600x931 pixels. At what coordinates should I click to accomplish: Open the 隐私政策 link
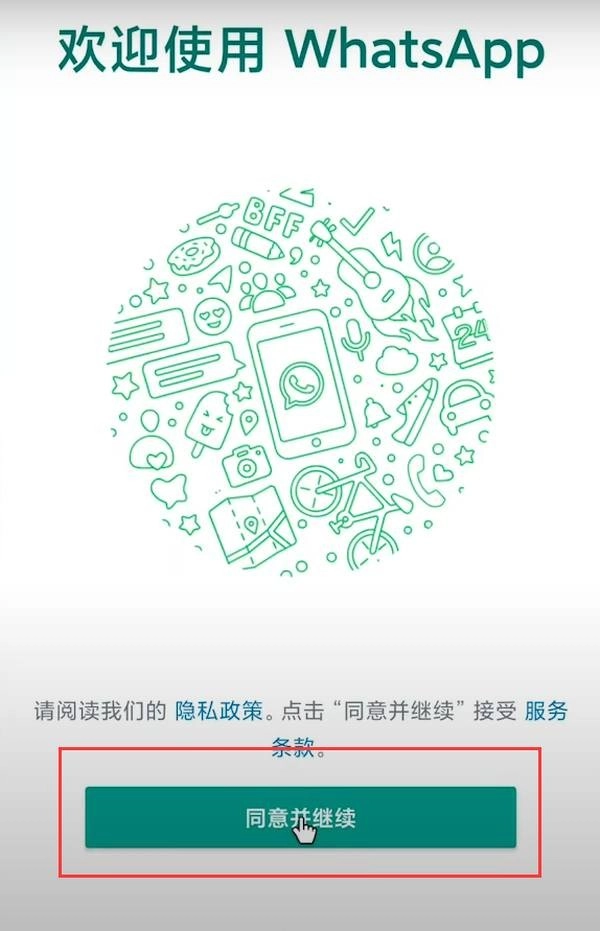(218, 711)
